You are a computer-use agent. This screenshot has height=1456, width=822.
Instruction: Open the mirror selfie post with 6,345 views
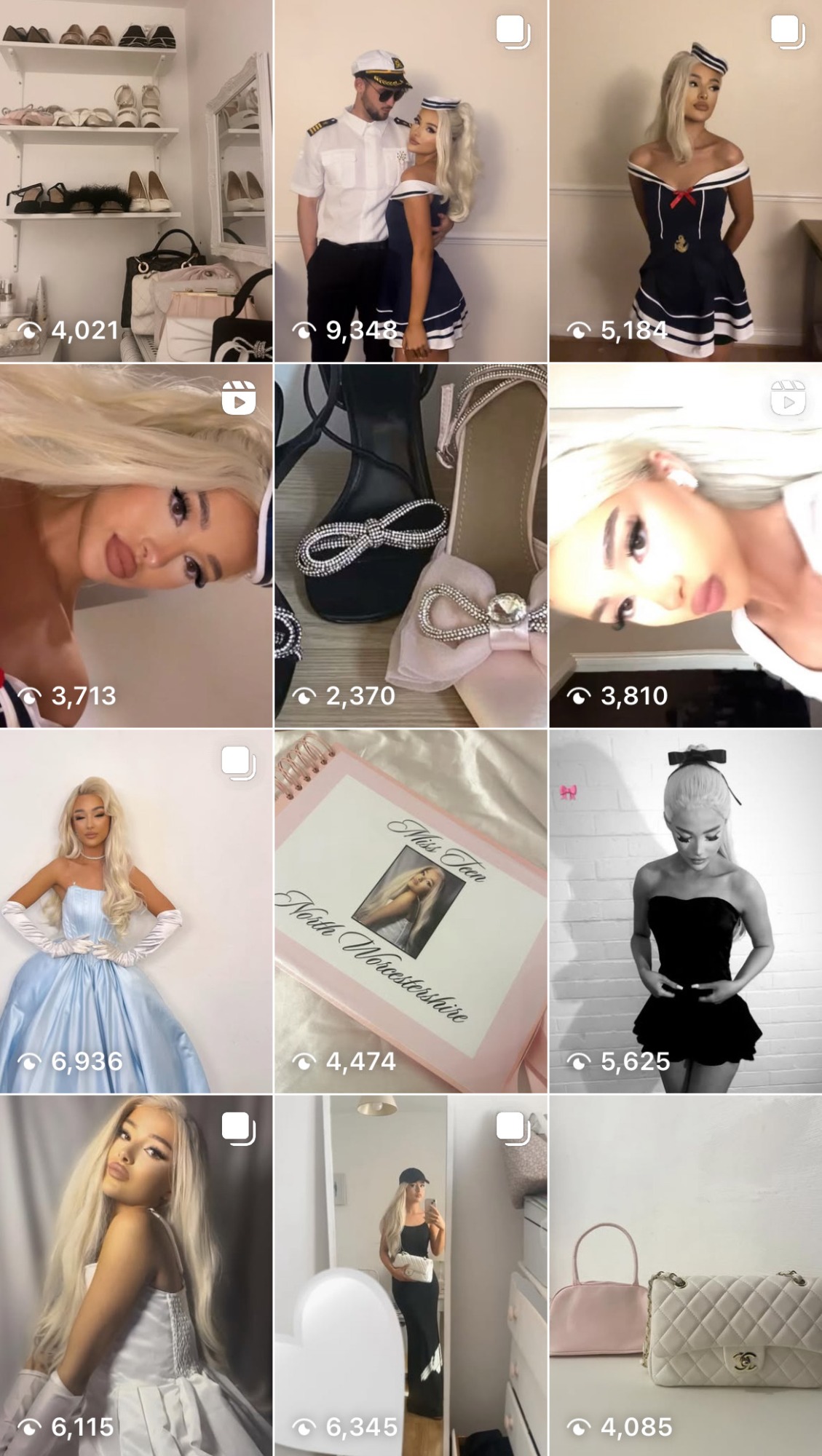[x=411, y=1275]
